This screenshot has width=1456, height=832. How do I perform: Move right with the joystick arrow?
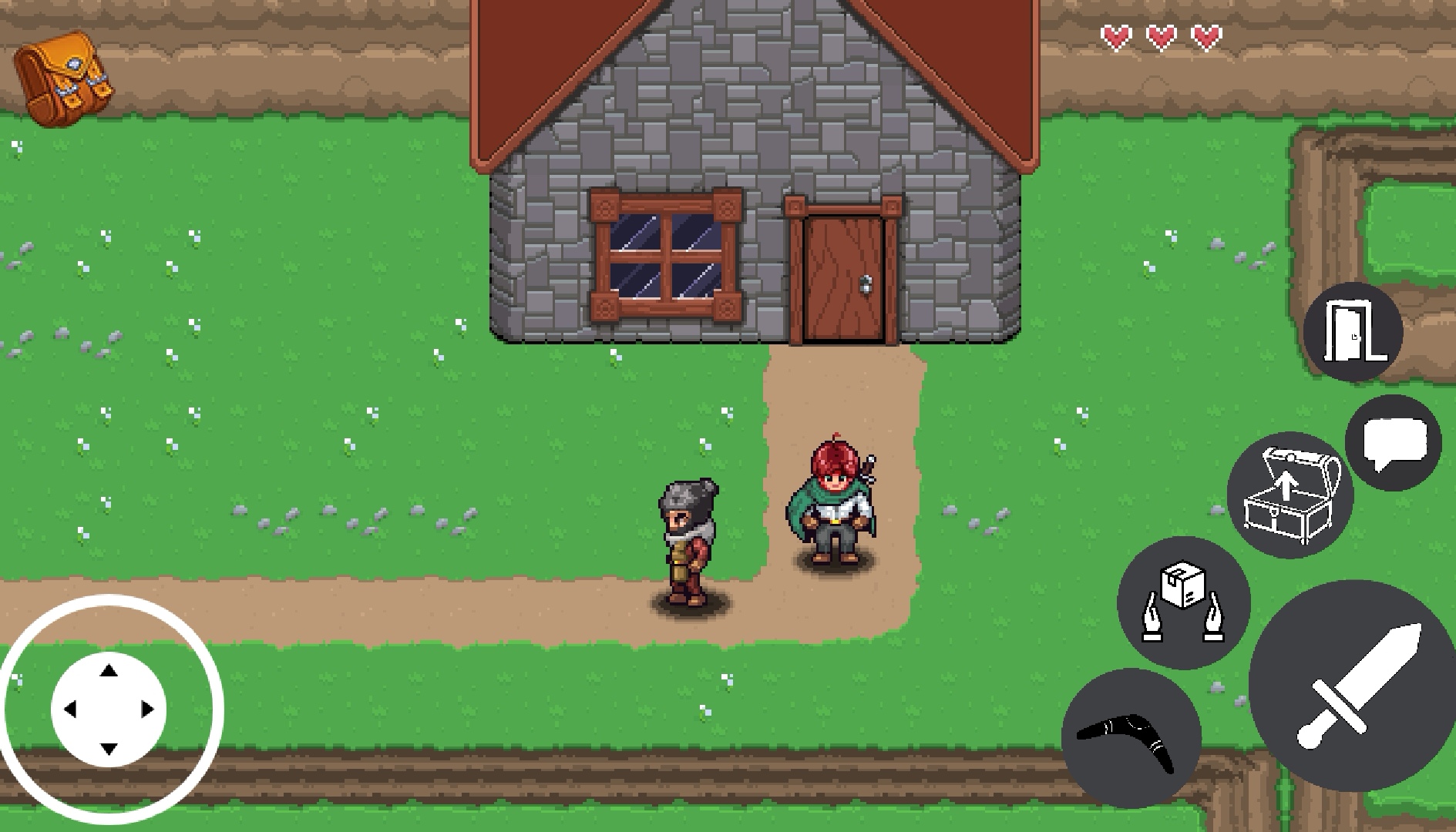tap(147, 710)
